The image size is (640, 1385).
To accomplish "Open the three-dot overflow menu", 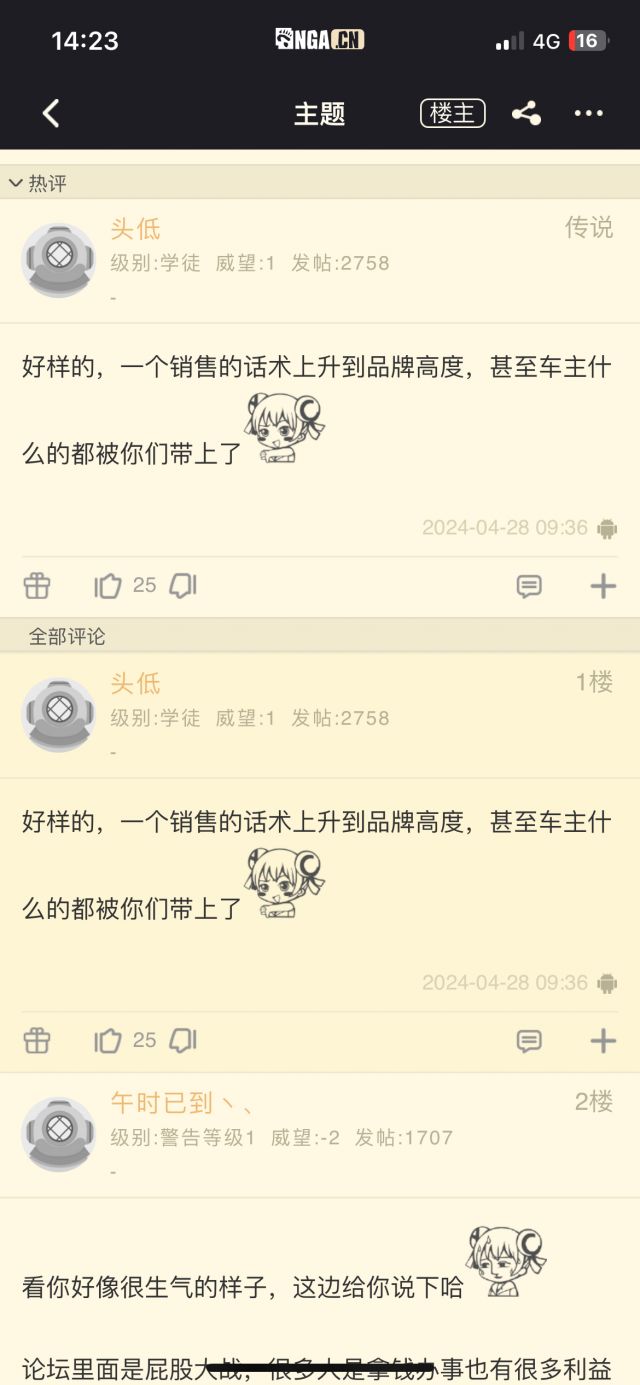I will 588,114.
